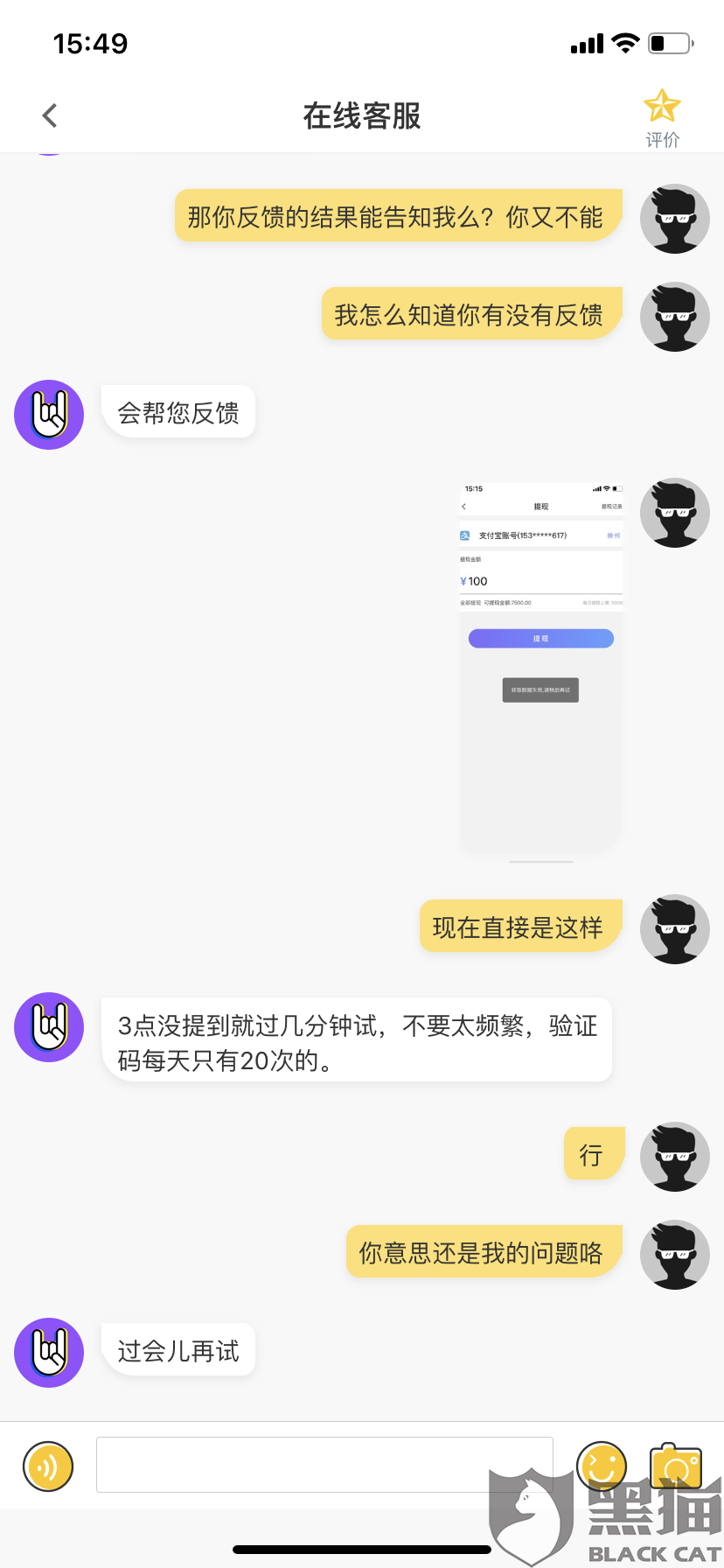
Task: Open the withdrawal screenshot image in chat
Action: pos(540,668)
